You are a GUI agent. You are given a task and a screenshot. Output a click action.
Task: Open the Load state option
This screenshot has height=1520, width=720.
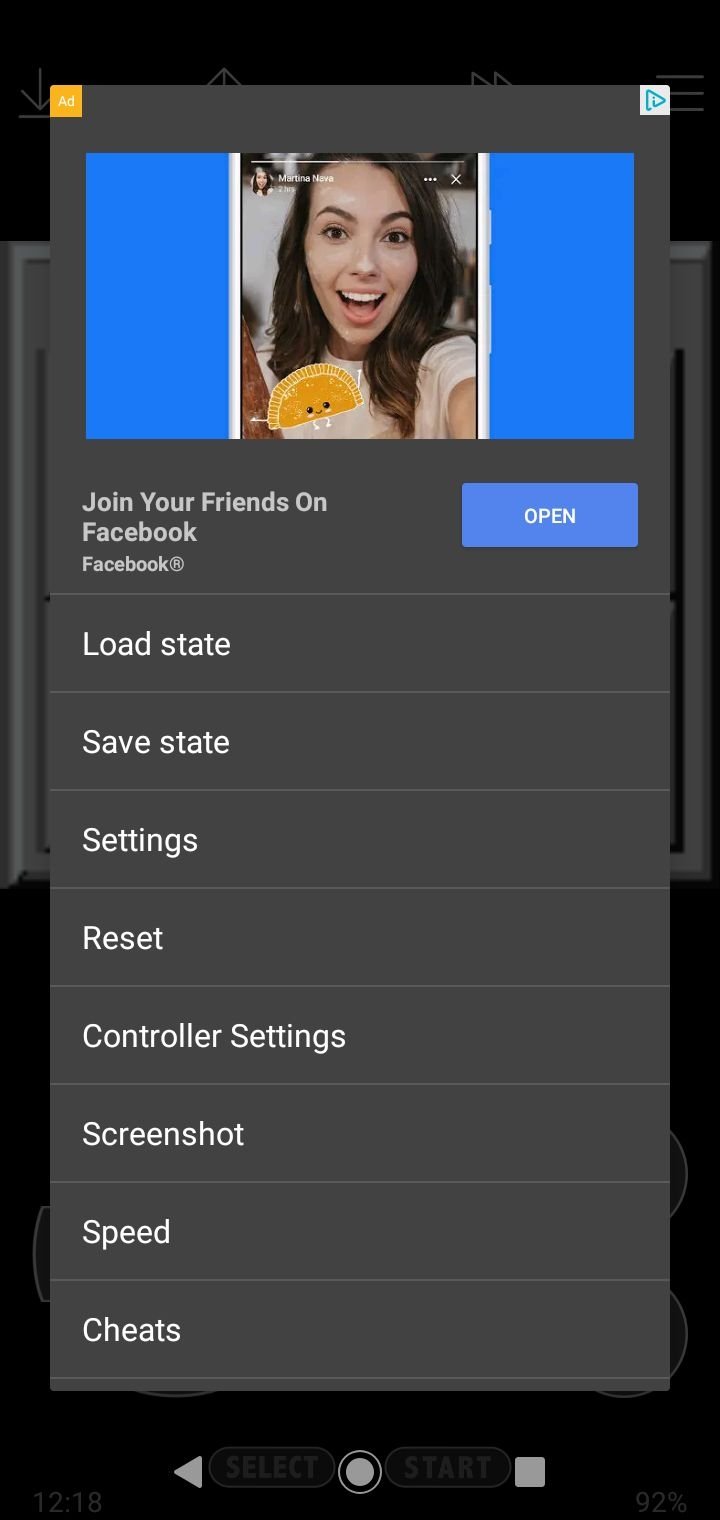pos(360,644)
